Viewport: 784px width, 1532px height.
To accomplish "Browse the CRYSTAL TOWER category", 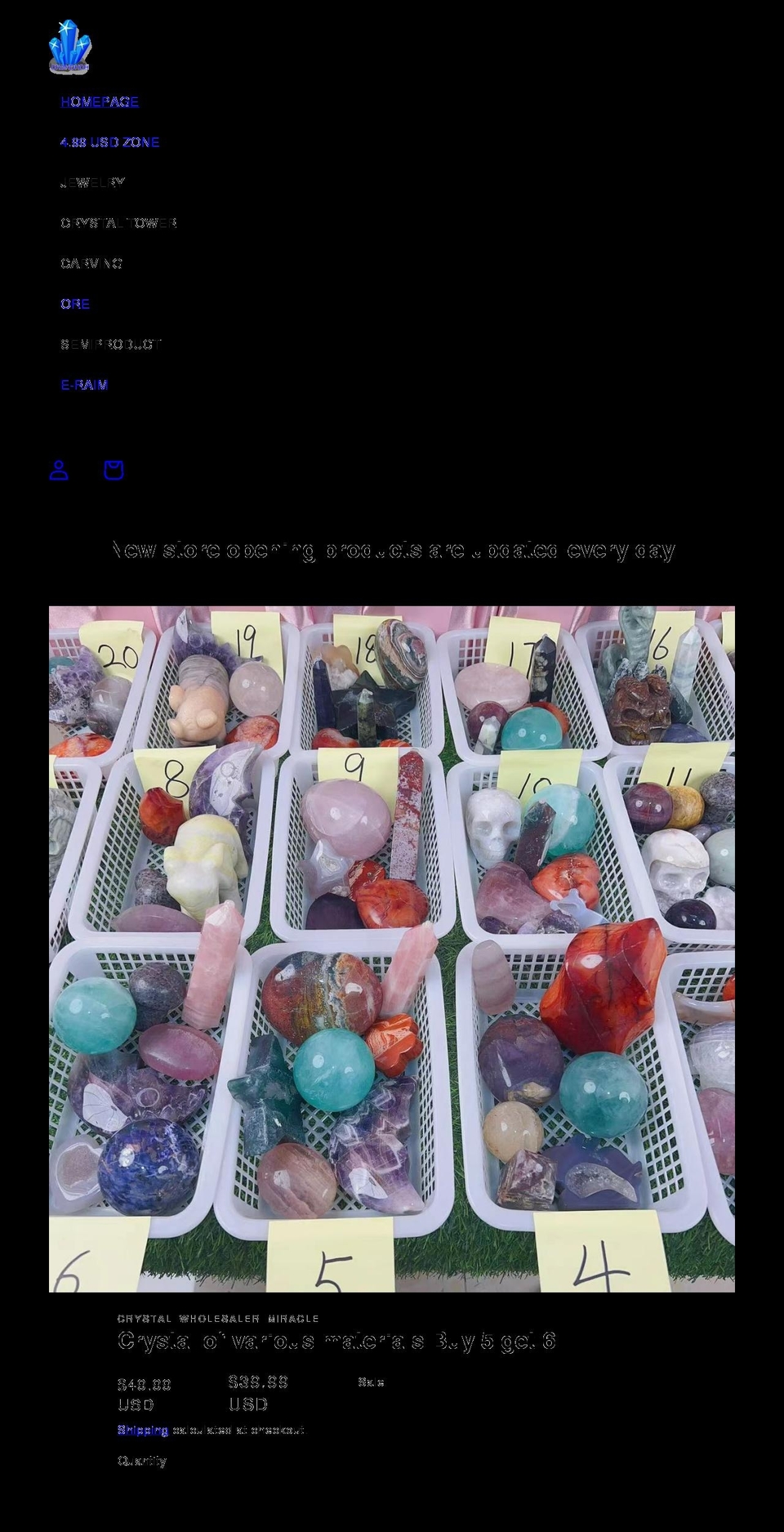I will coord(118,223).
